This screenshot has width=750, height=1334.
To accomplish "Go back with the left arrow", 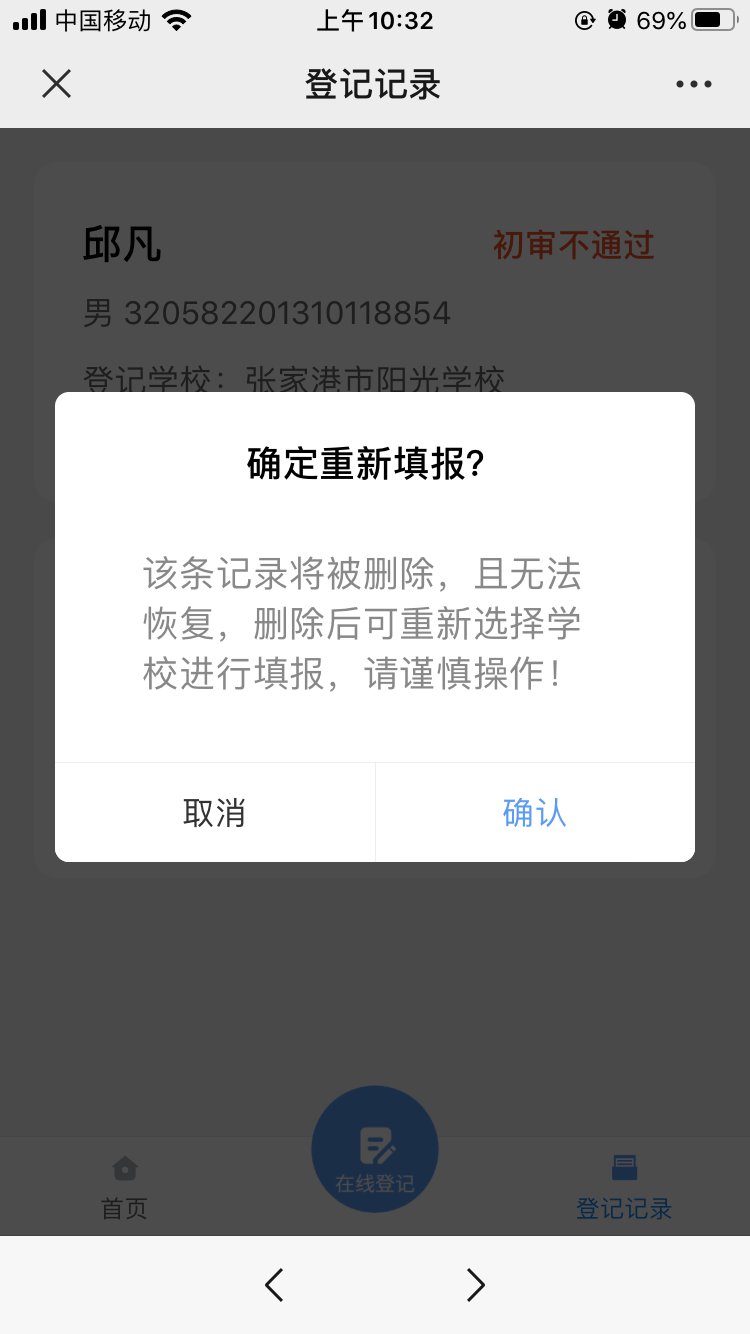I will coord(274,1284).
